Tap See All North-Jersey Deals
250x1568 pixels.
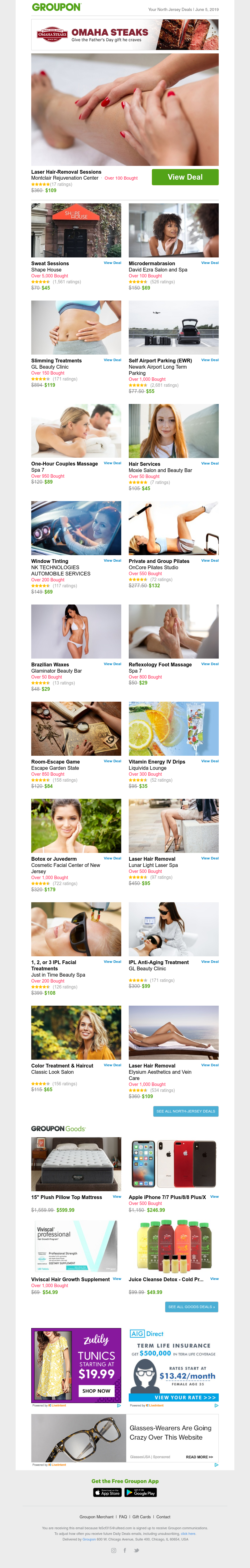pyautogui.click(x=186, y=1111)
